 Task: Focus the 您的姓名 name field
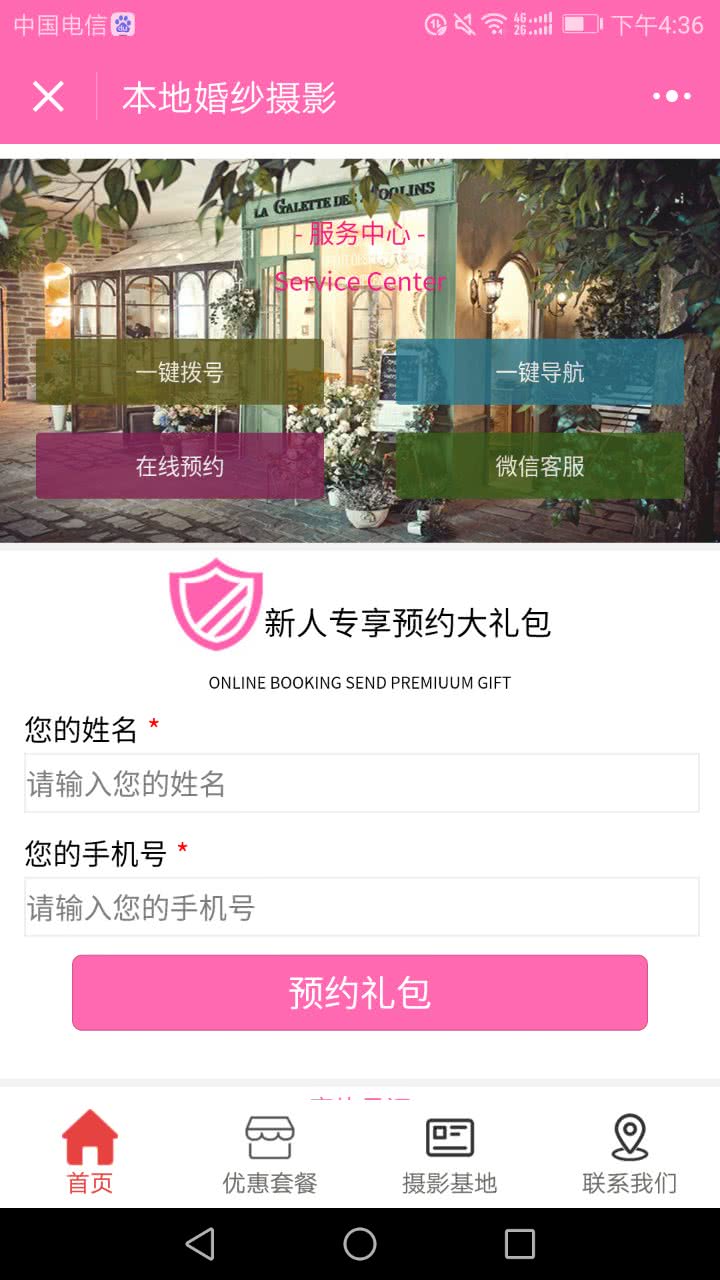[x=361, y=784]
